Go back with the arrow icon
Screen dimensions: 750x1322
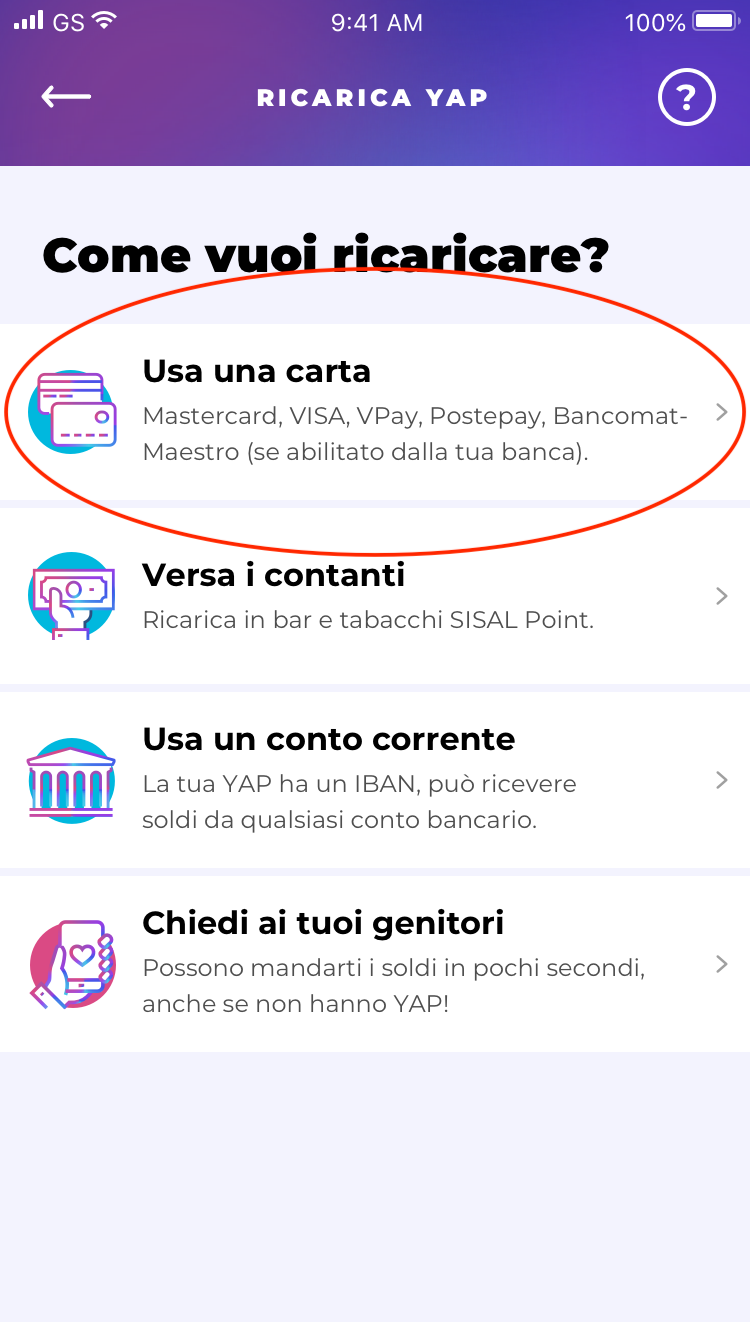click(66, 97)
